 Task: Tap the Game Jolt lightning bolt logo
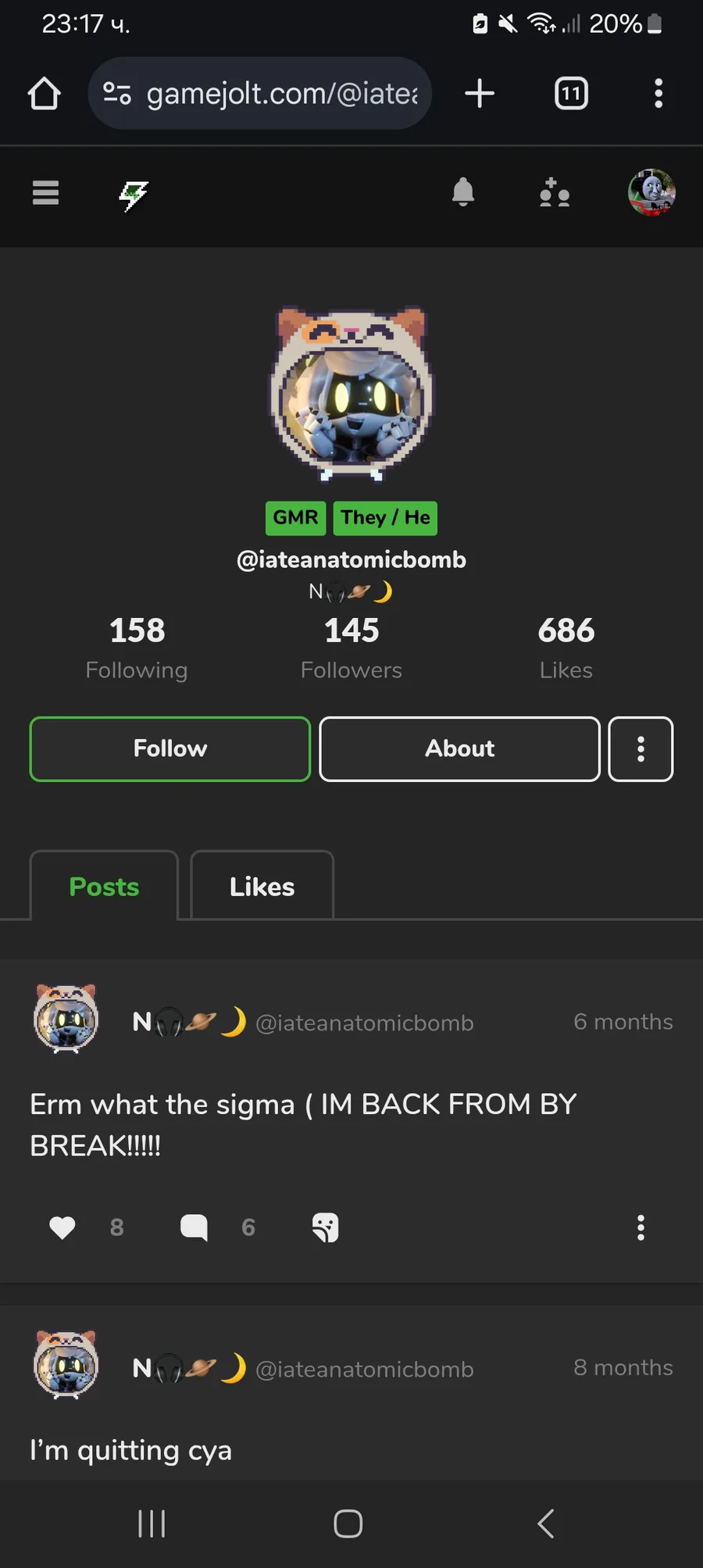pyautogui.click(x=134, y=195)
